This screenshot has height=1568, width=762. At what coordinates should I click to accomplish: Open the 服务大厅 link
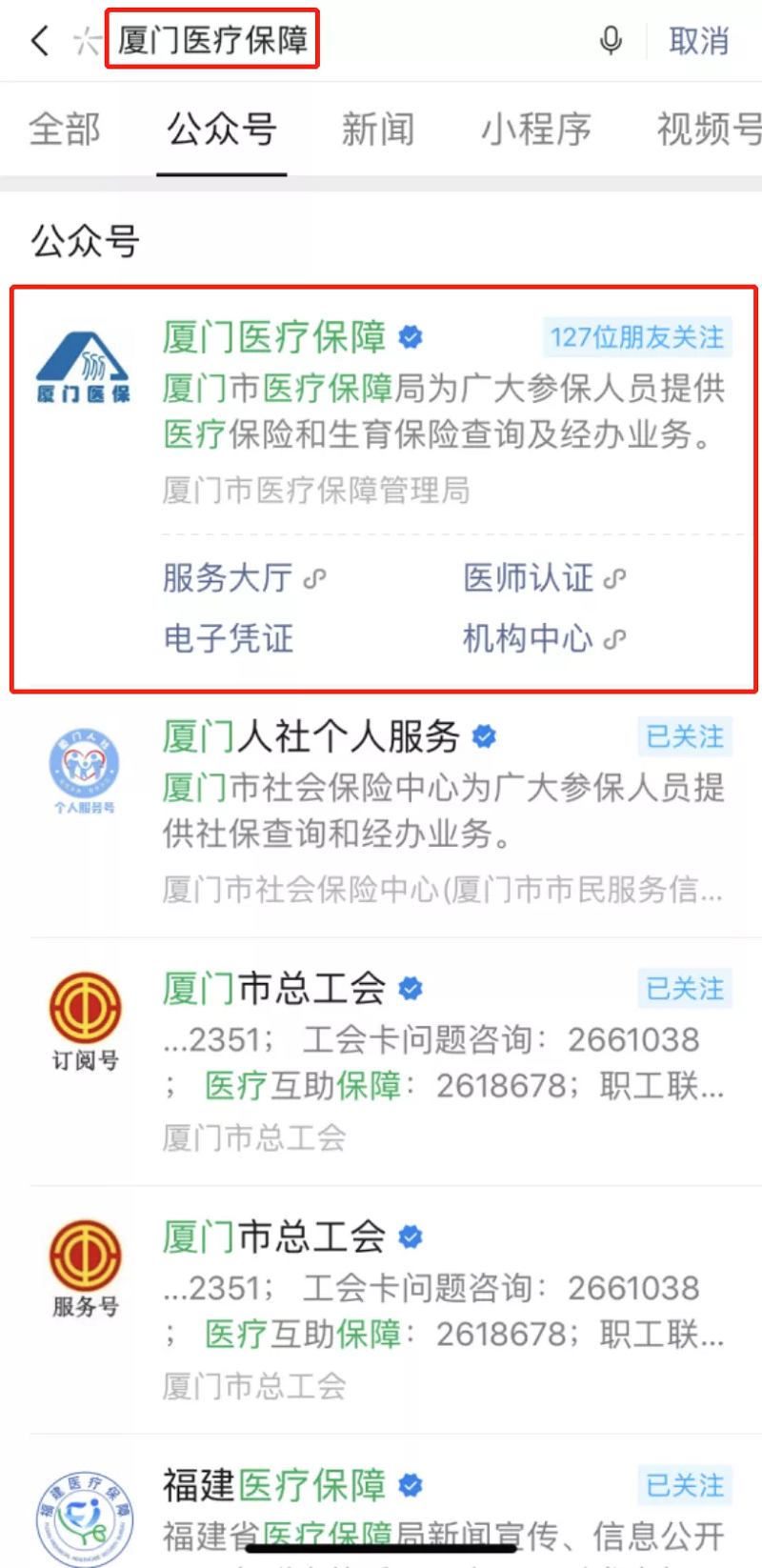coord(229,578)
